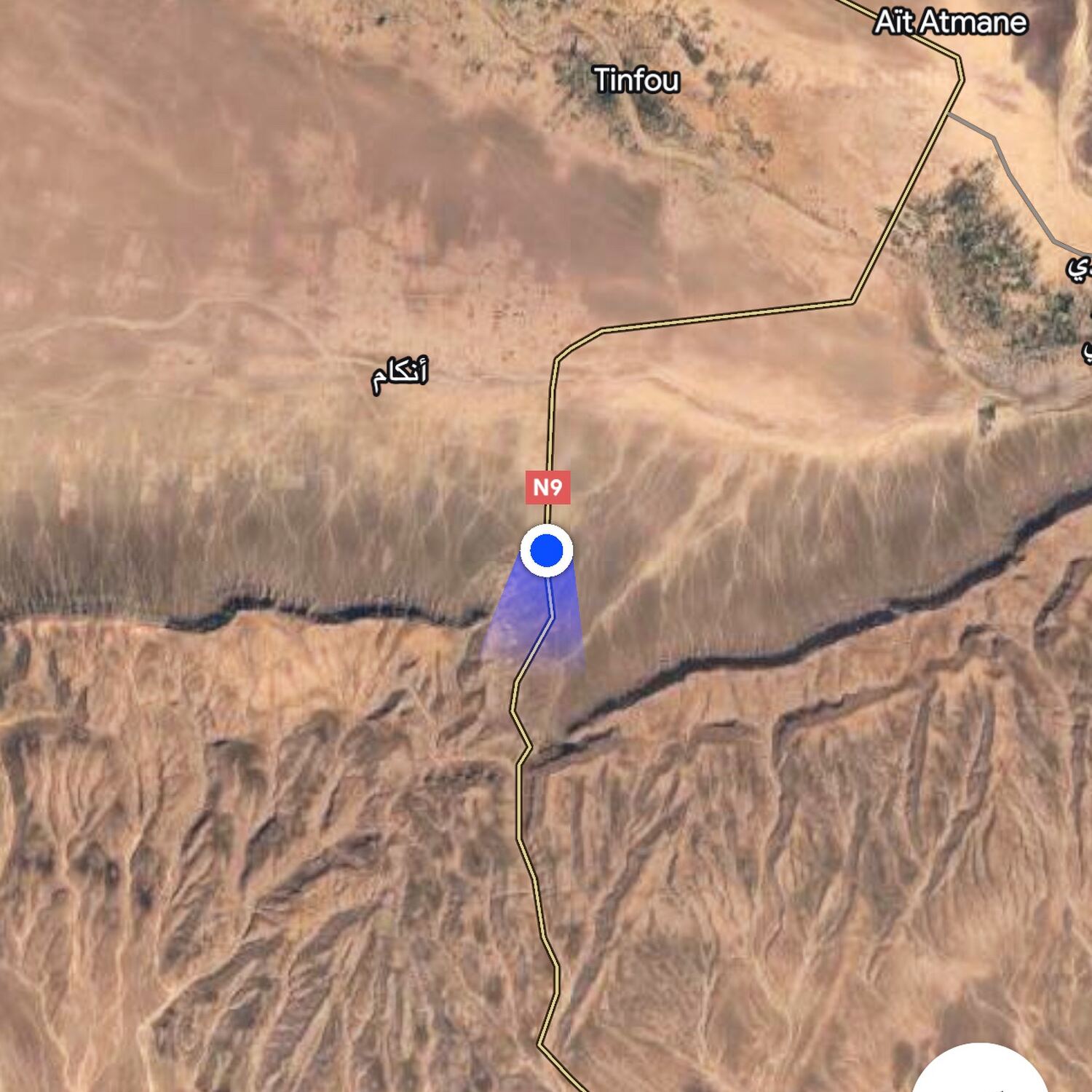
Task: Tap the blue current location dot
Action: [547, 550]
